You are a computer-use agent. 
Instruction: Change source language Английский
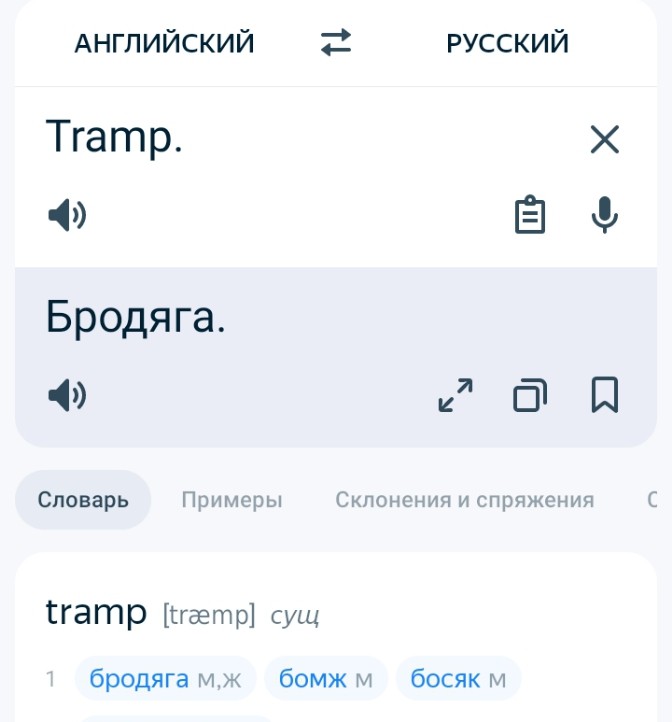coord(164,44)
